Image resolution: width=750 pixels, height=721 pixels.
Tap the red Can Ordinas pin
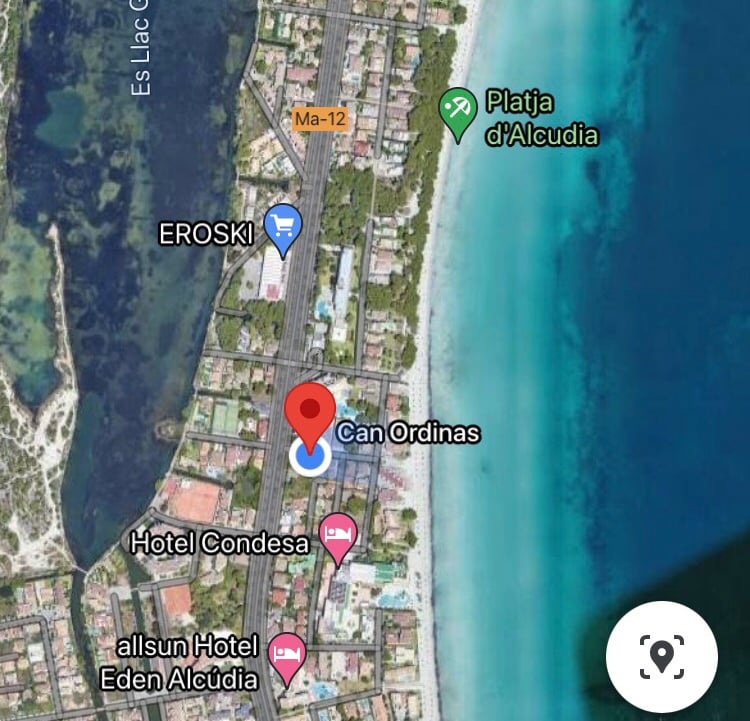[310, 410]
